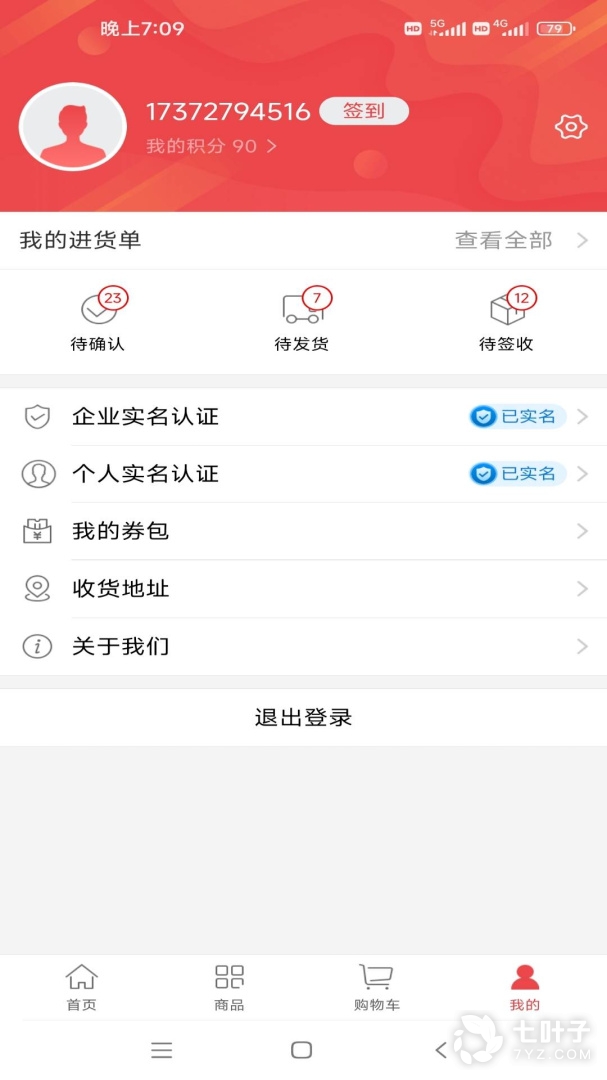Tap the system back button
Screen dimensions: 607x1080
coord(441,1050)
